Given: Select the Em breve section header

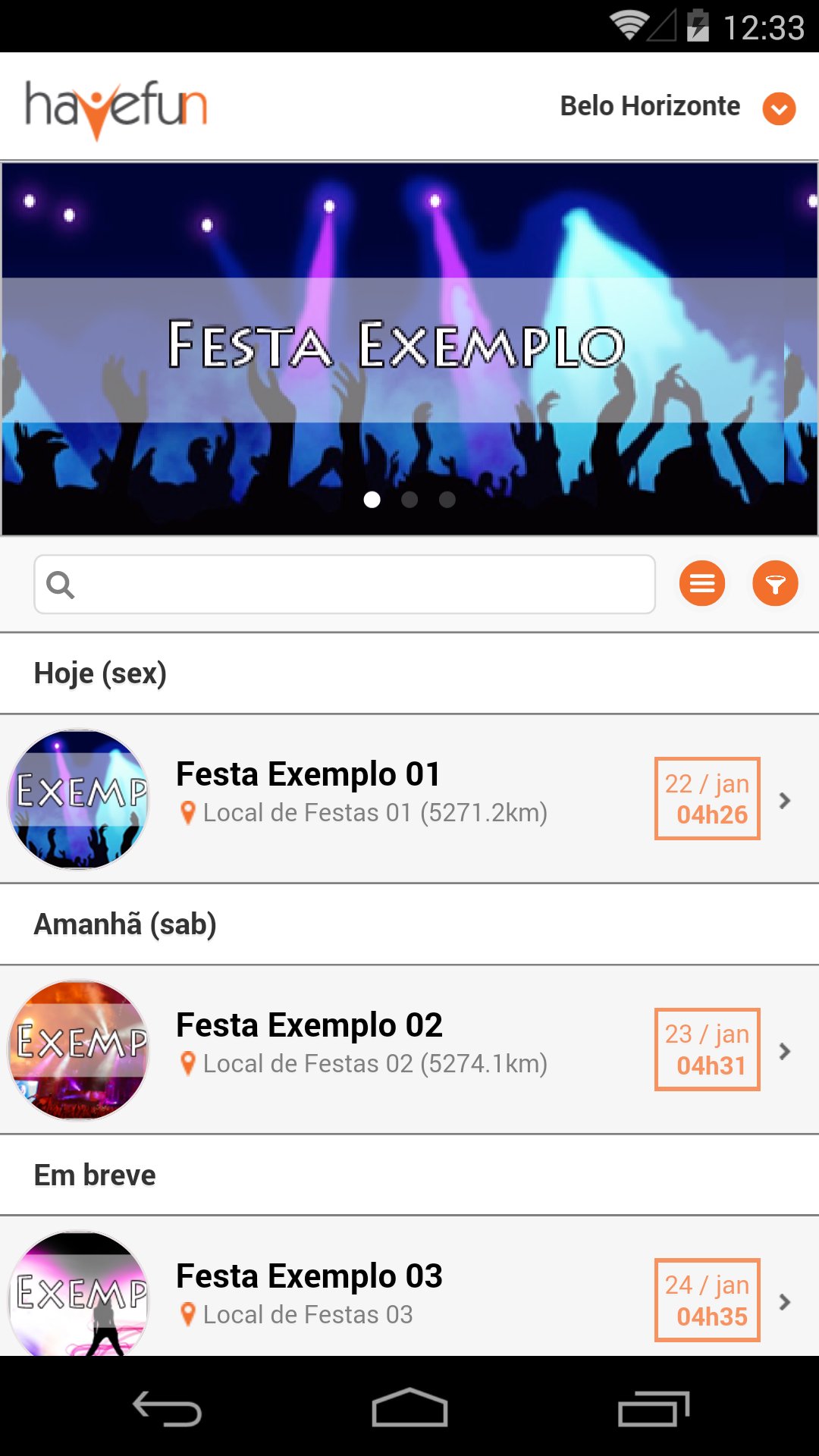Looking at the screenshot, I should (x=94, y=1175).
